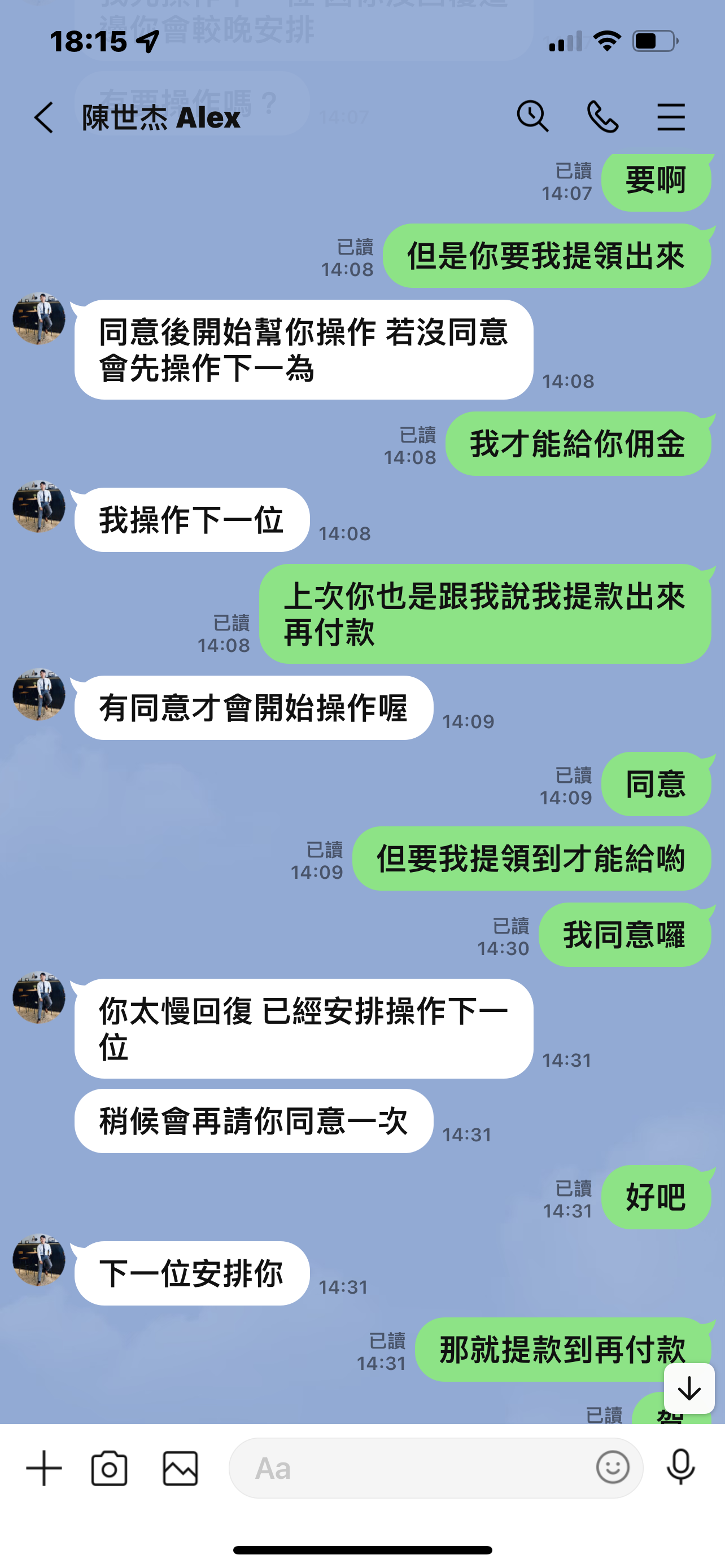The height and width of the screenshot is (1568, 725).
Task: Open the emoji sticker picker
Action: [x=613, y=1467]
